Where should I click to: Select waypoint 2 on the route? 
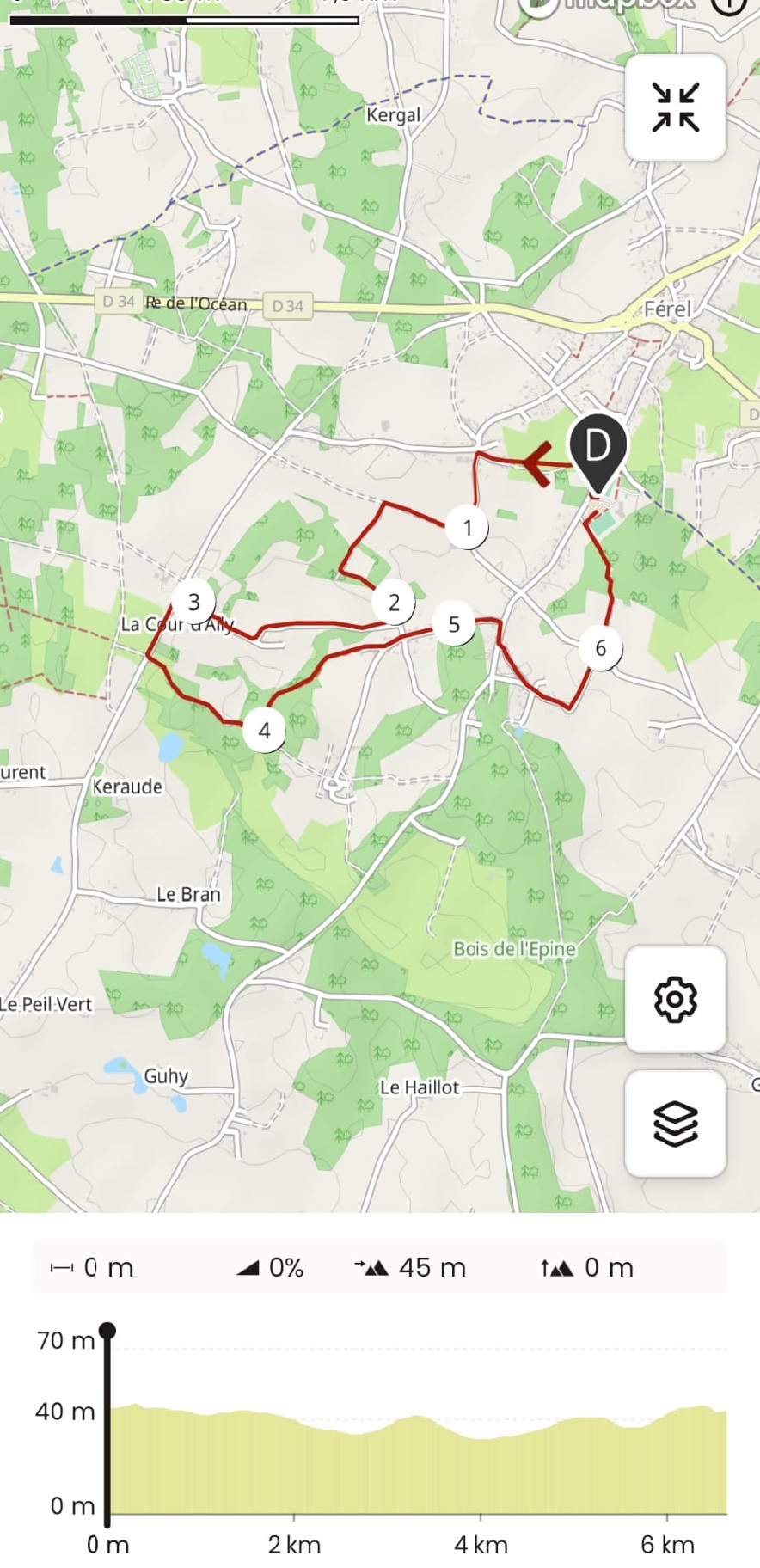(x=394, y=602)
